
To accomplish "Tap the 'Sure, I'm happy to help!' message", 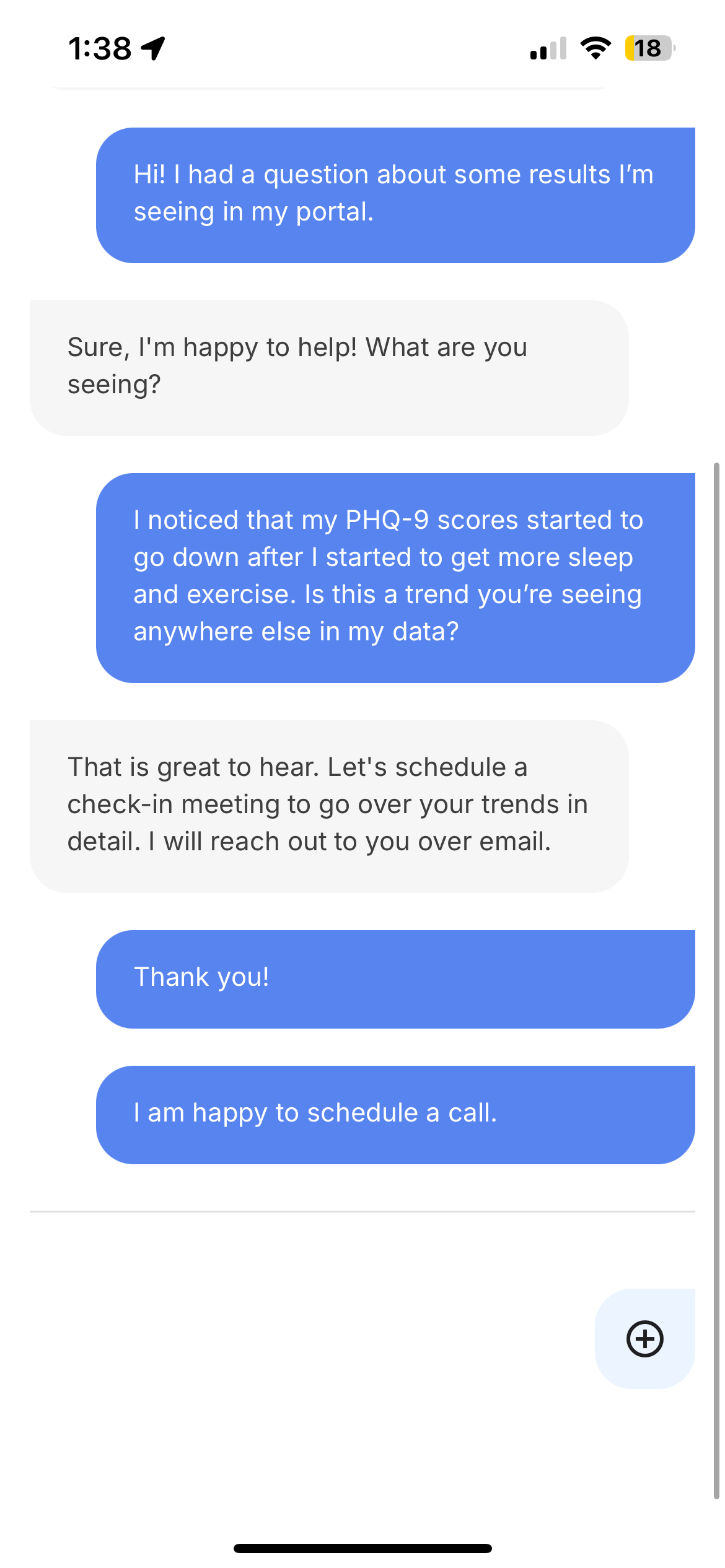I will (328, 365).
